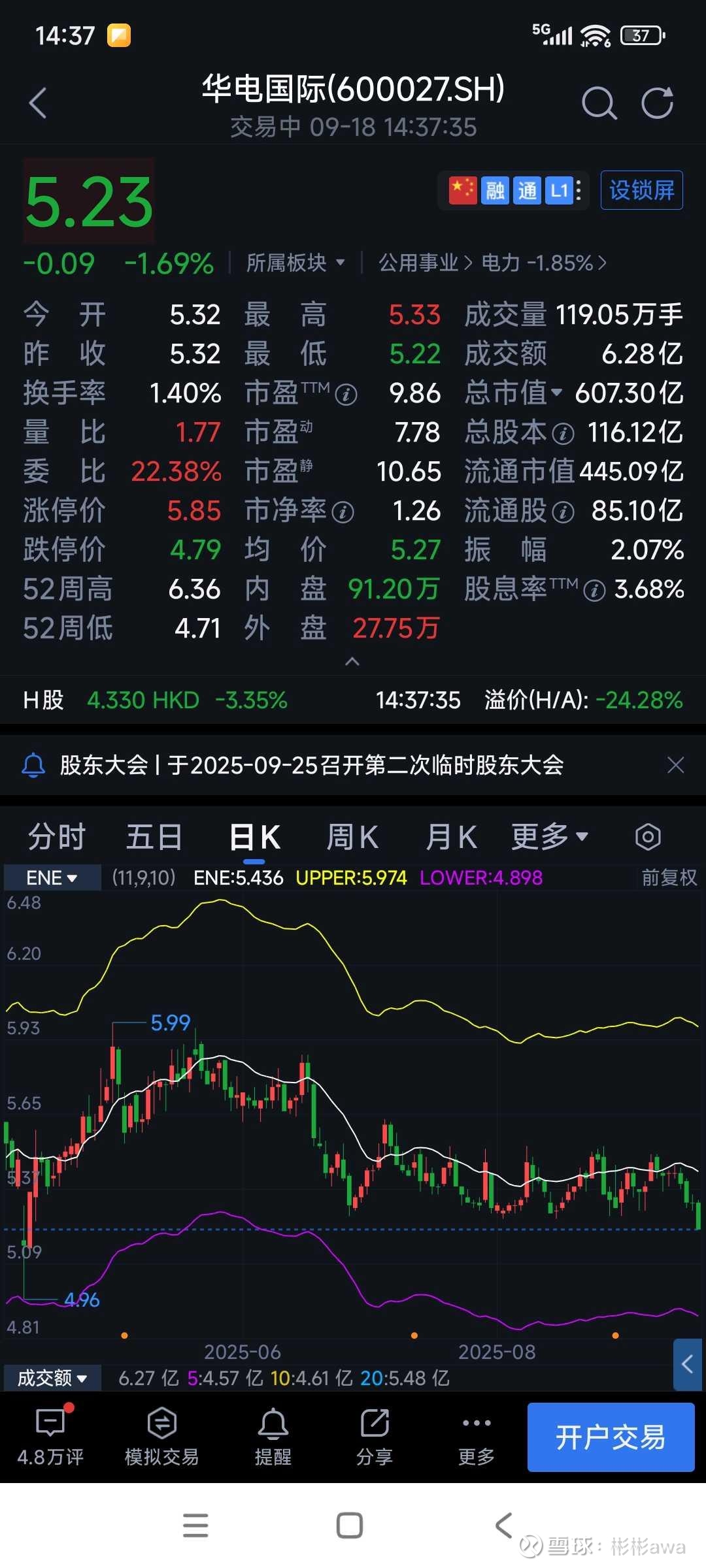
Task: Tap the 开户交易 button
Action: pos(611,1437)
